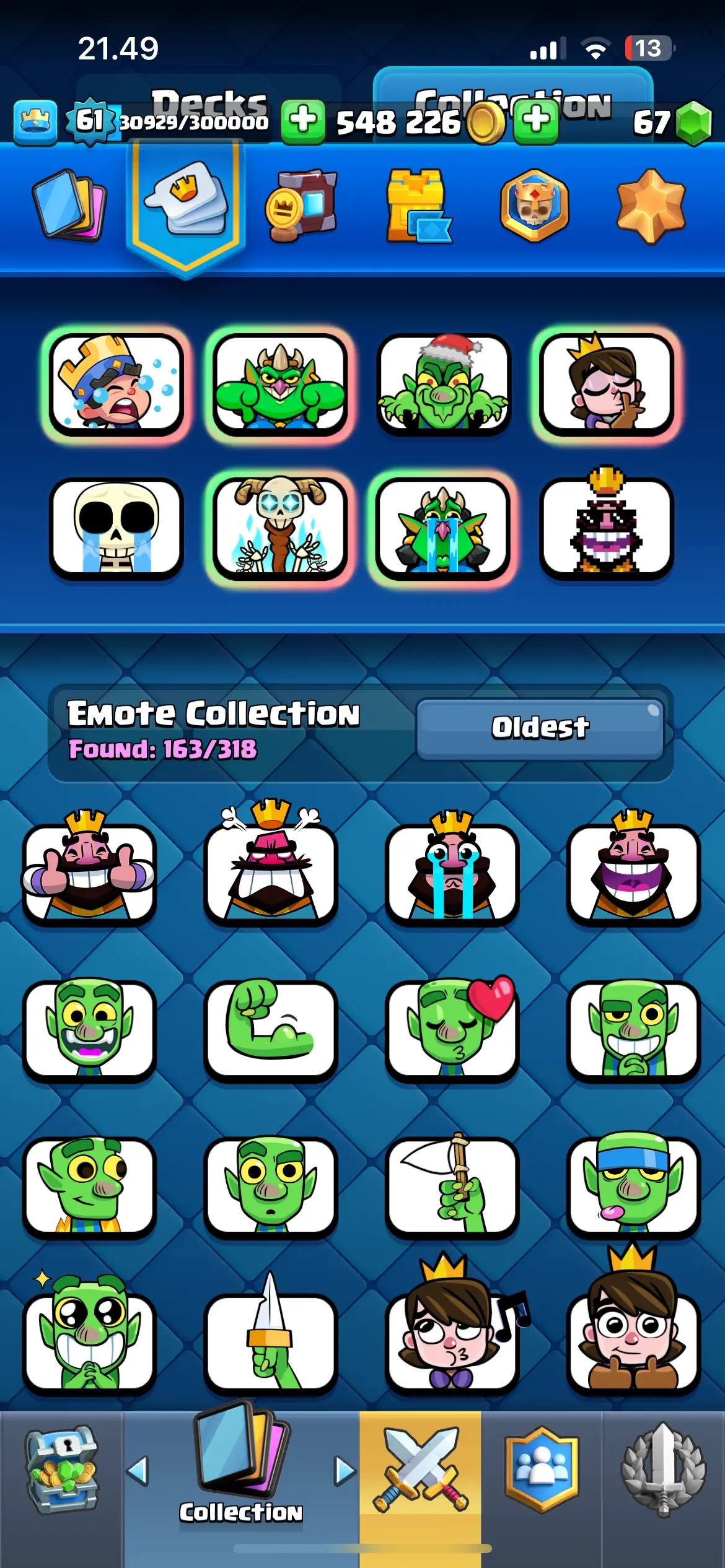Select the green flexing arm emote
725x1568 pixels.
click(271, 1029)
